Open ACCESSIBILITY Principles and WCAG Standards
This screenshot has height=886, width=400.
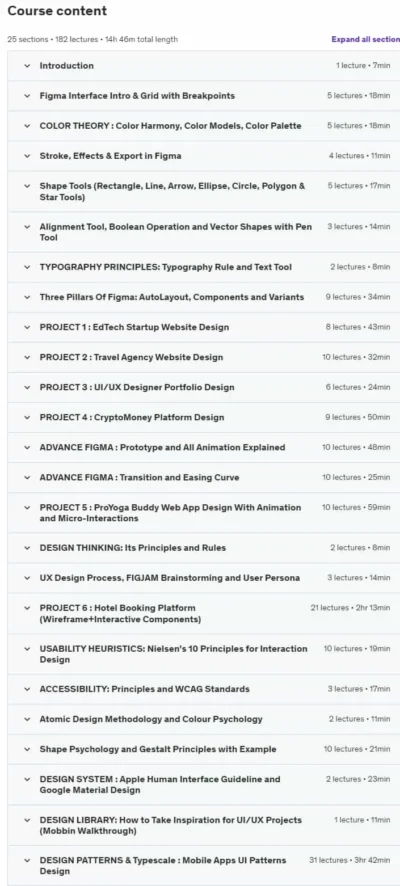[x=204, y=689]
